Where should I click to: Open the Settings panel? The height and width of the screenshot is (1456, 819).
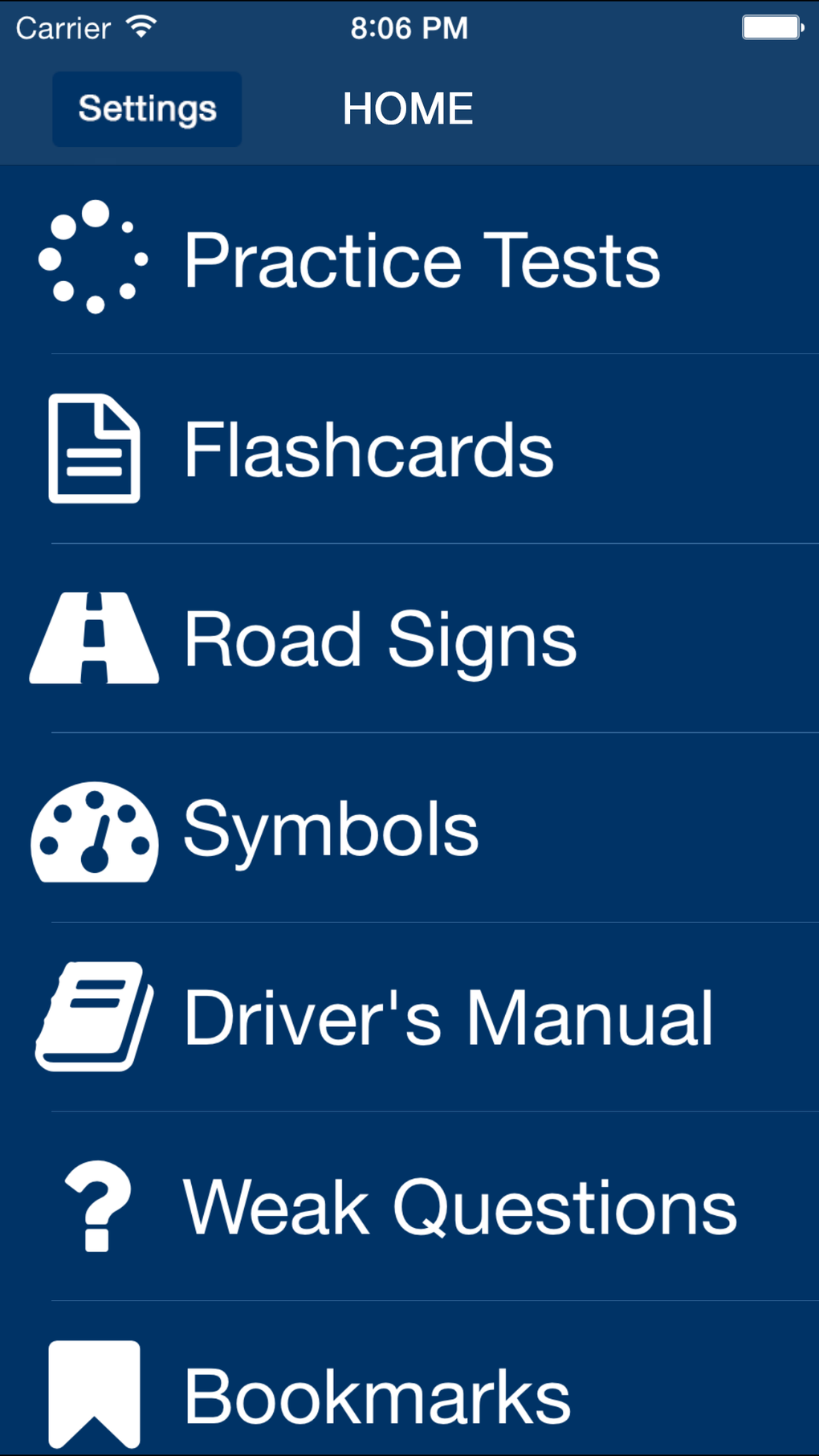point(147,108)
